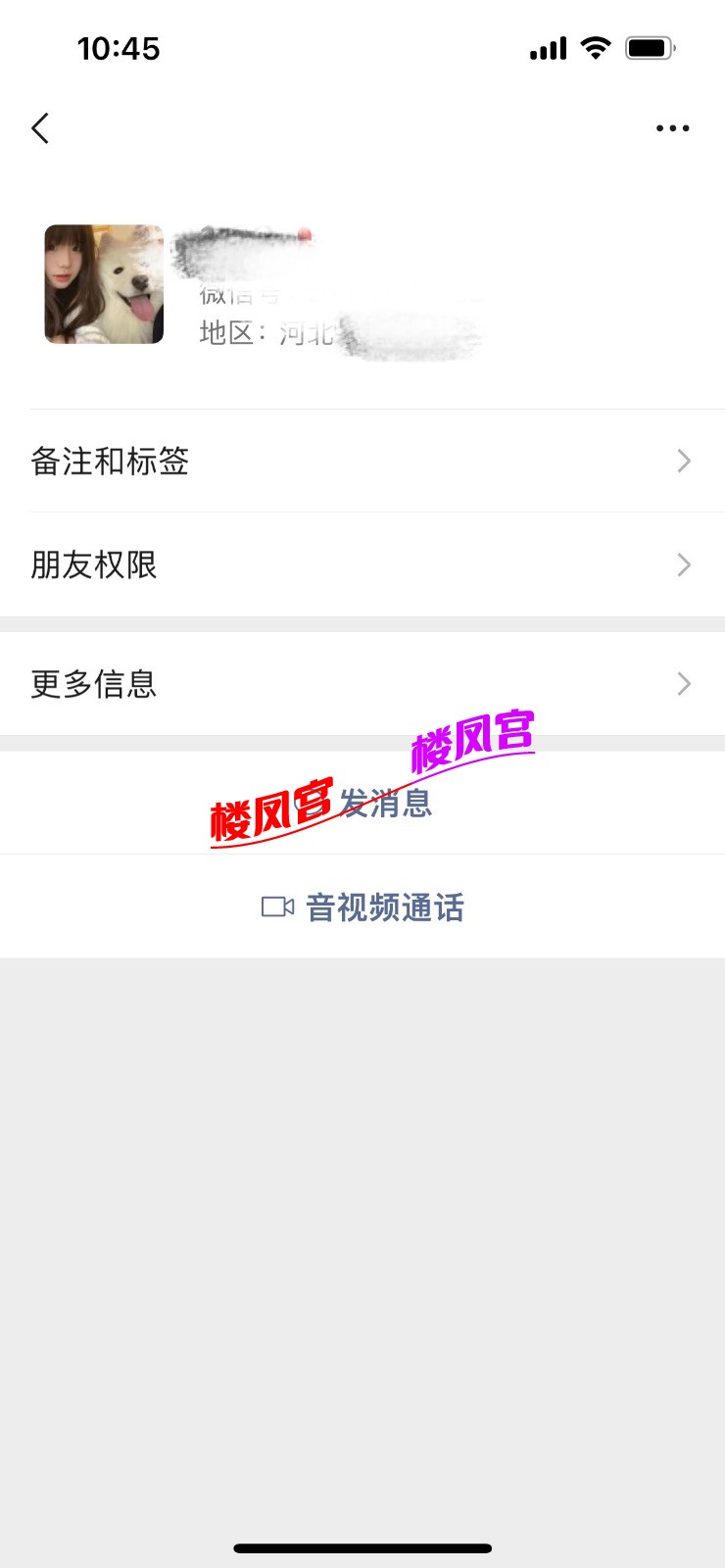
Task: Open 备注和标签 settings
Action: pyautogui.click(x=362, y=461)
